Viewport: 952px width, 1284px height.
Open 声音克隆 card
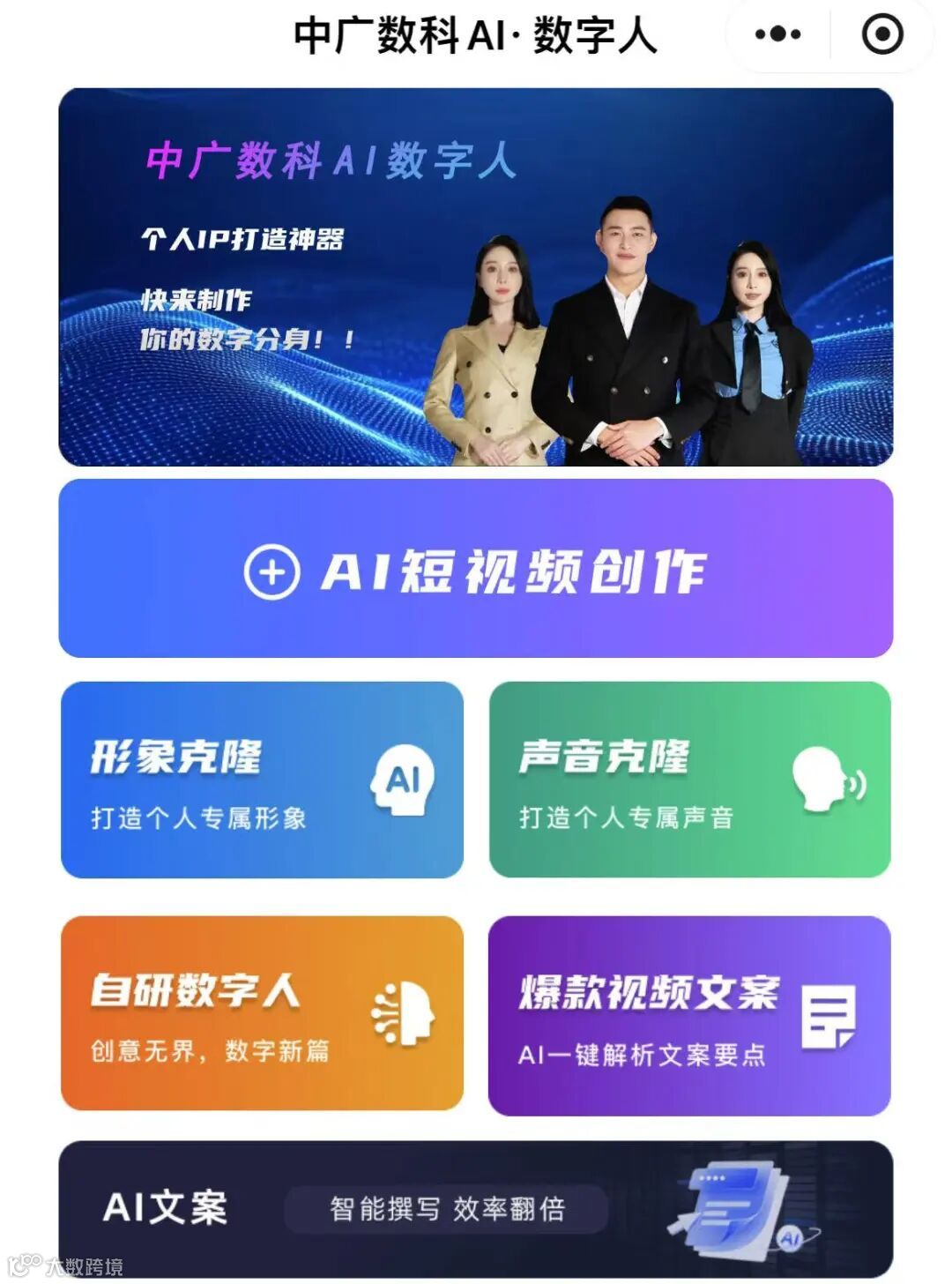[689, 780]
